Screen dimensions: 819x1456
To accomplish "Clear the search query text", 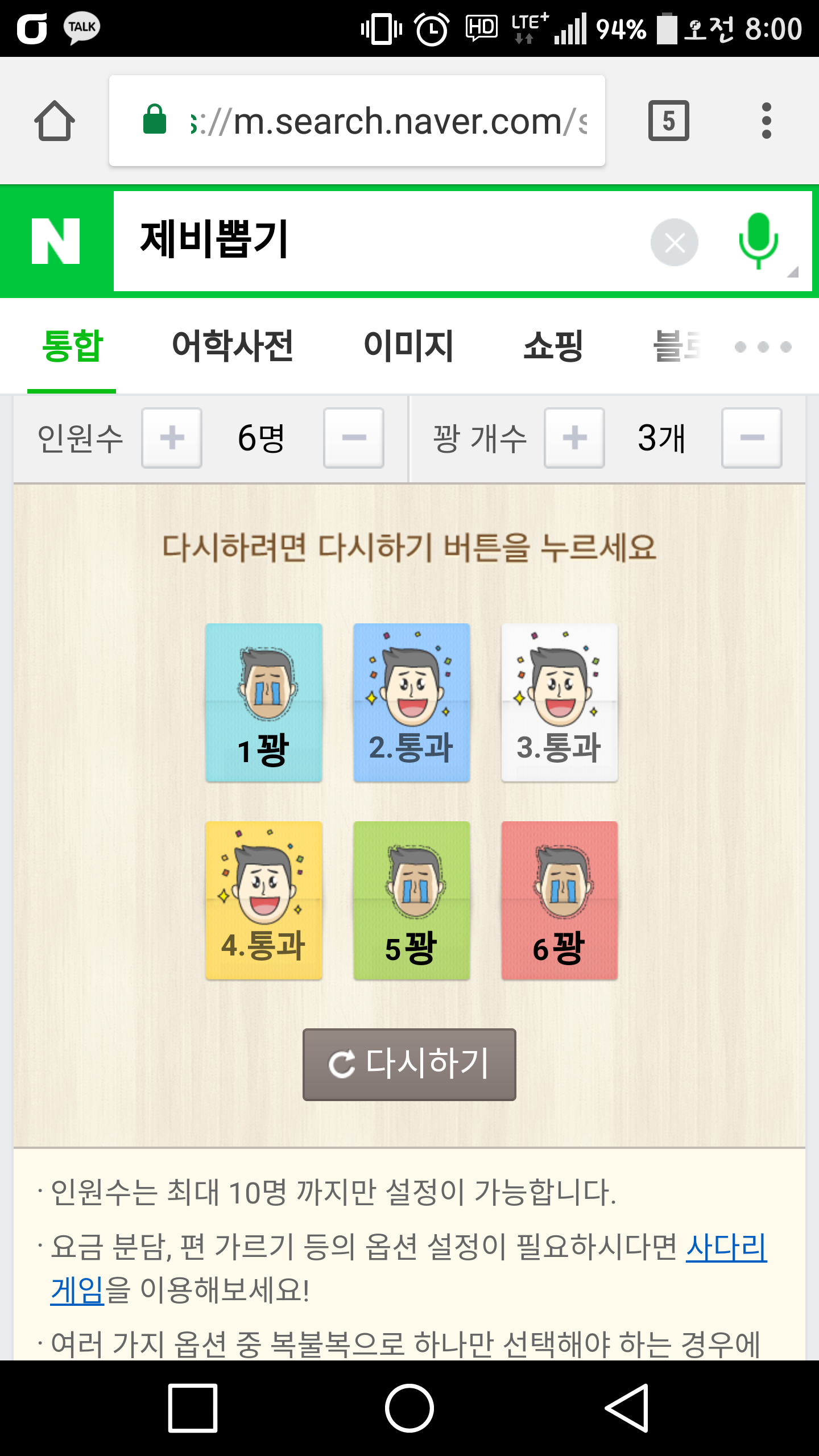I will pos(675,242).
